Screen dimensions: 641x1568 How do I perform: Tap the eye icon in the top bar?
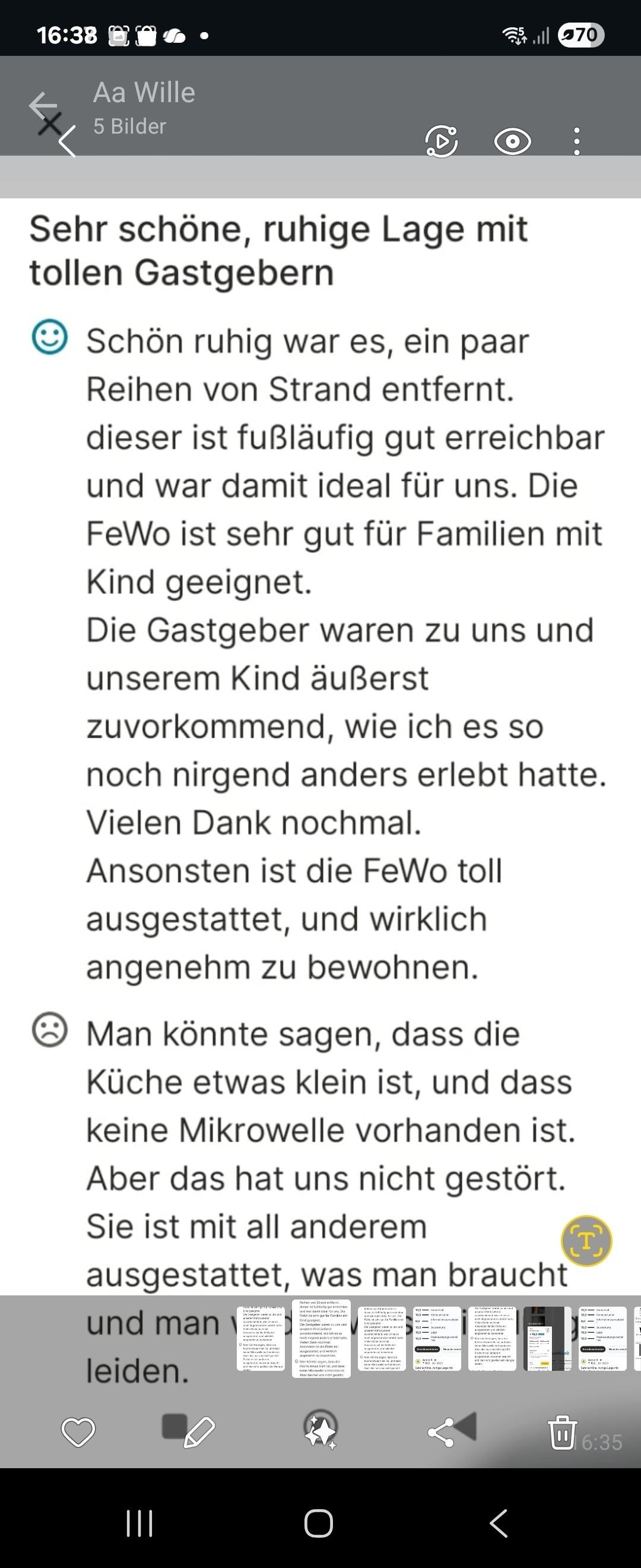pyautogui.click(x=513, y=141)
